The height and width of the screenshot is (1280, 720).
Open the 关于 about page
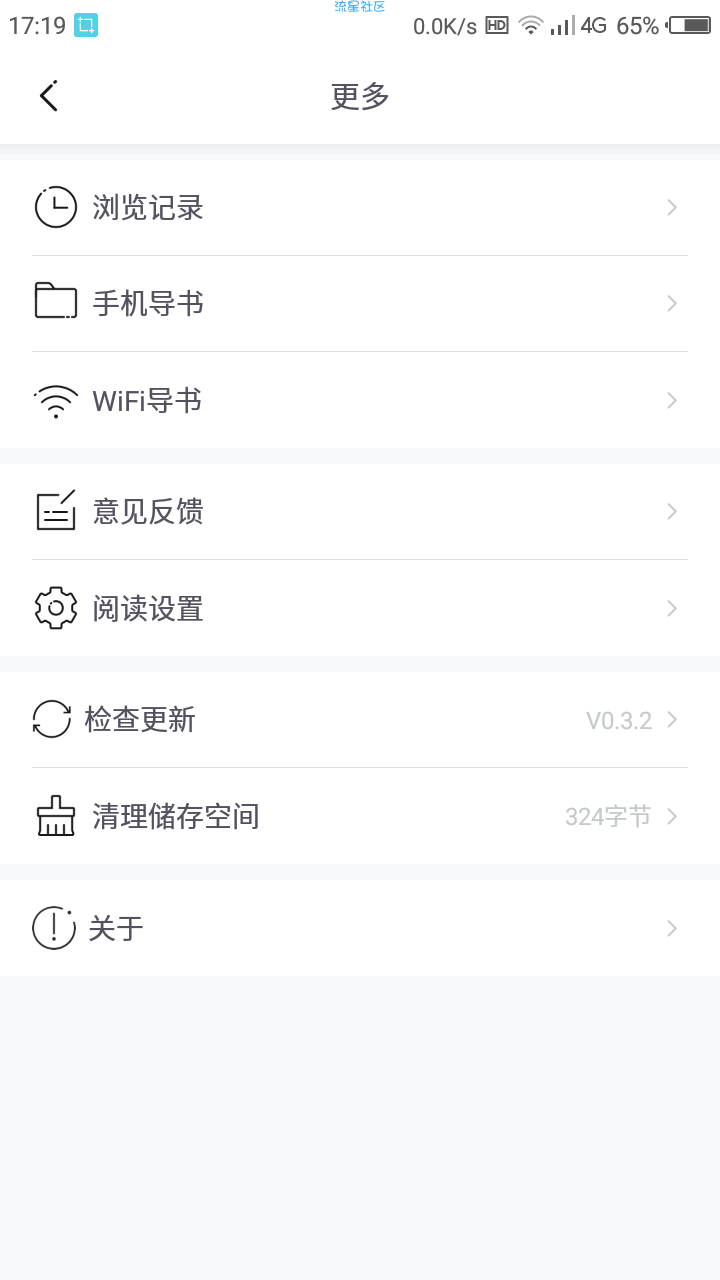coord(360,928)
